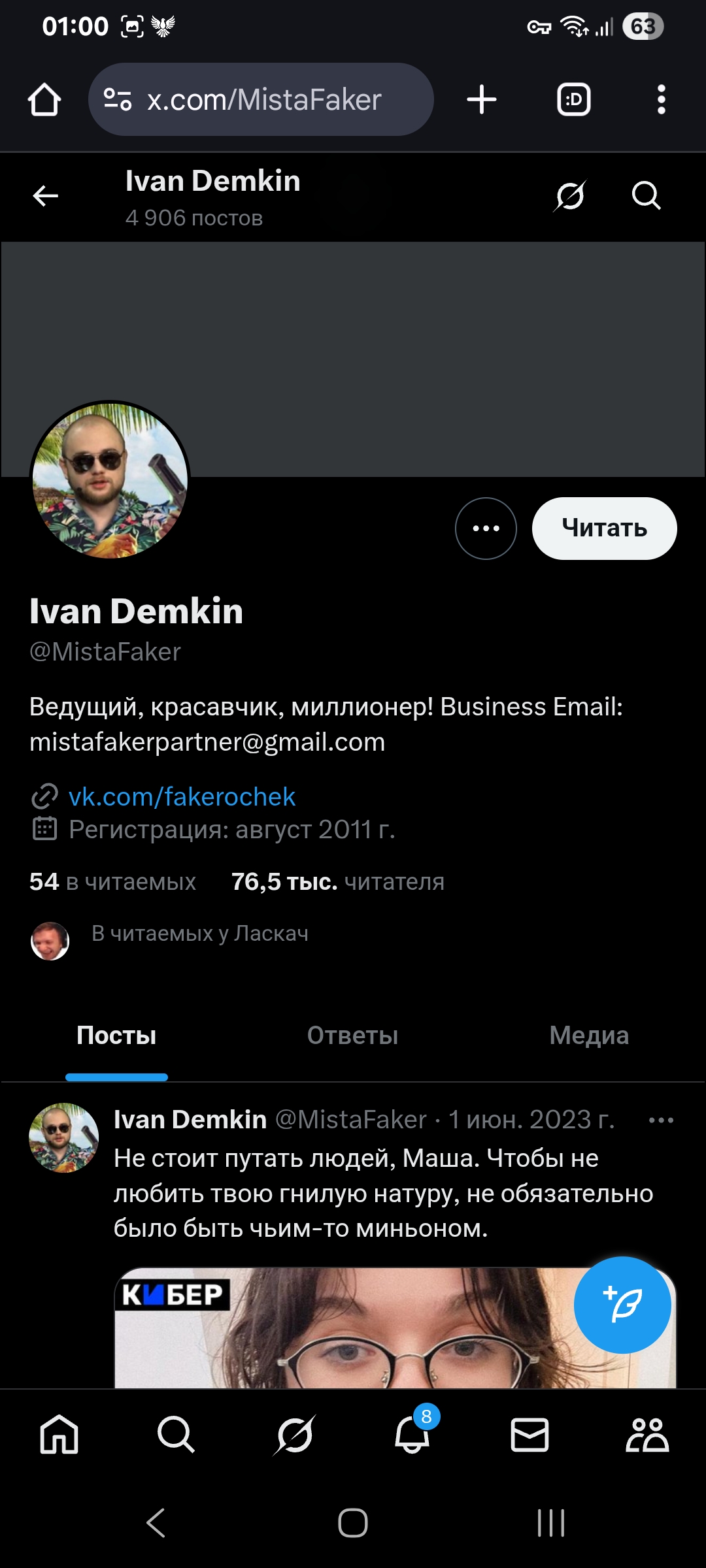
Task: Follow Ivan Demkin with Читать
Action: (604, 529)
